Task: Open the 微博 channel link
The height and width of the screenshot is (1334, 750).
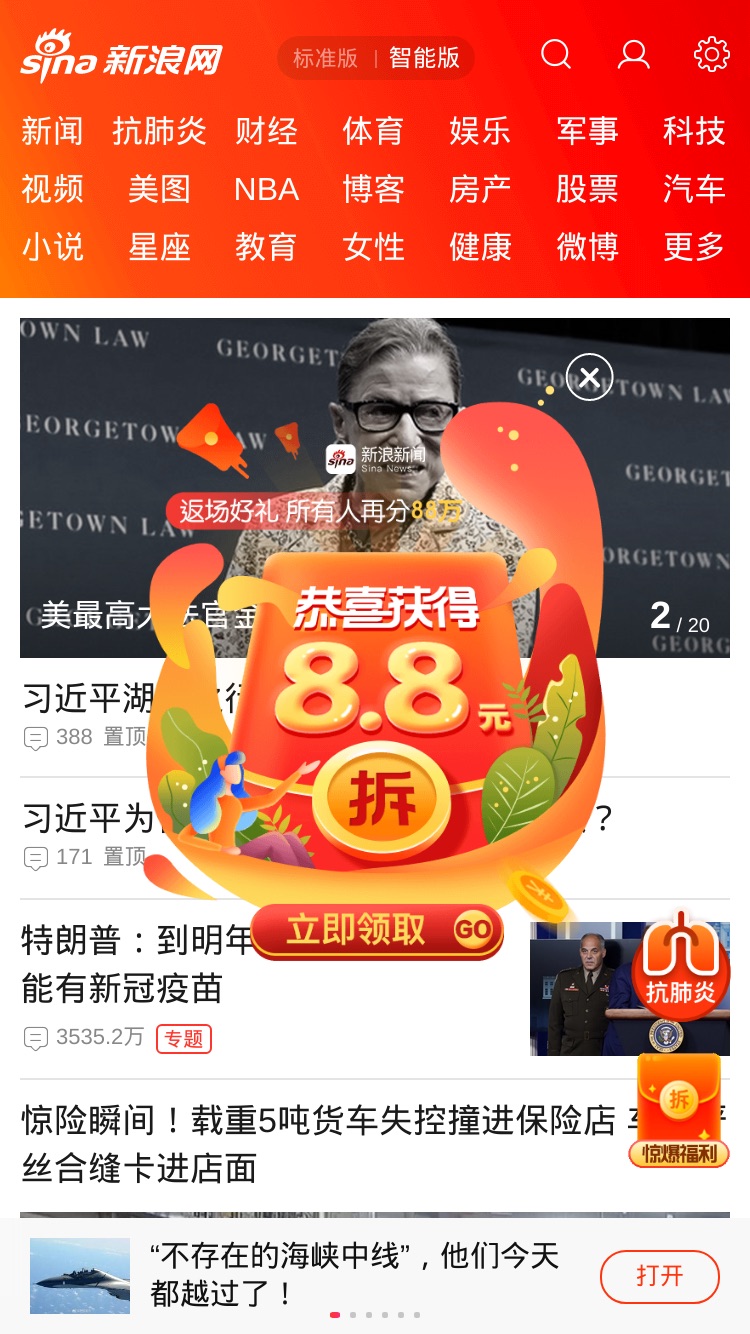Action: (587, 247)
